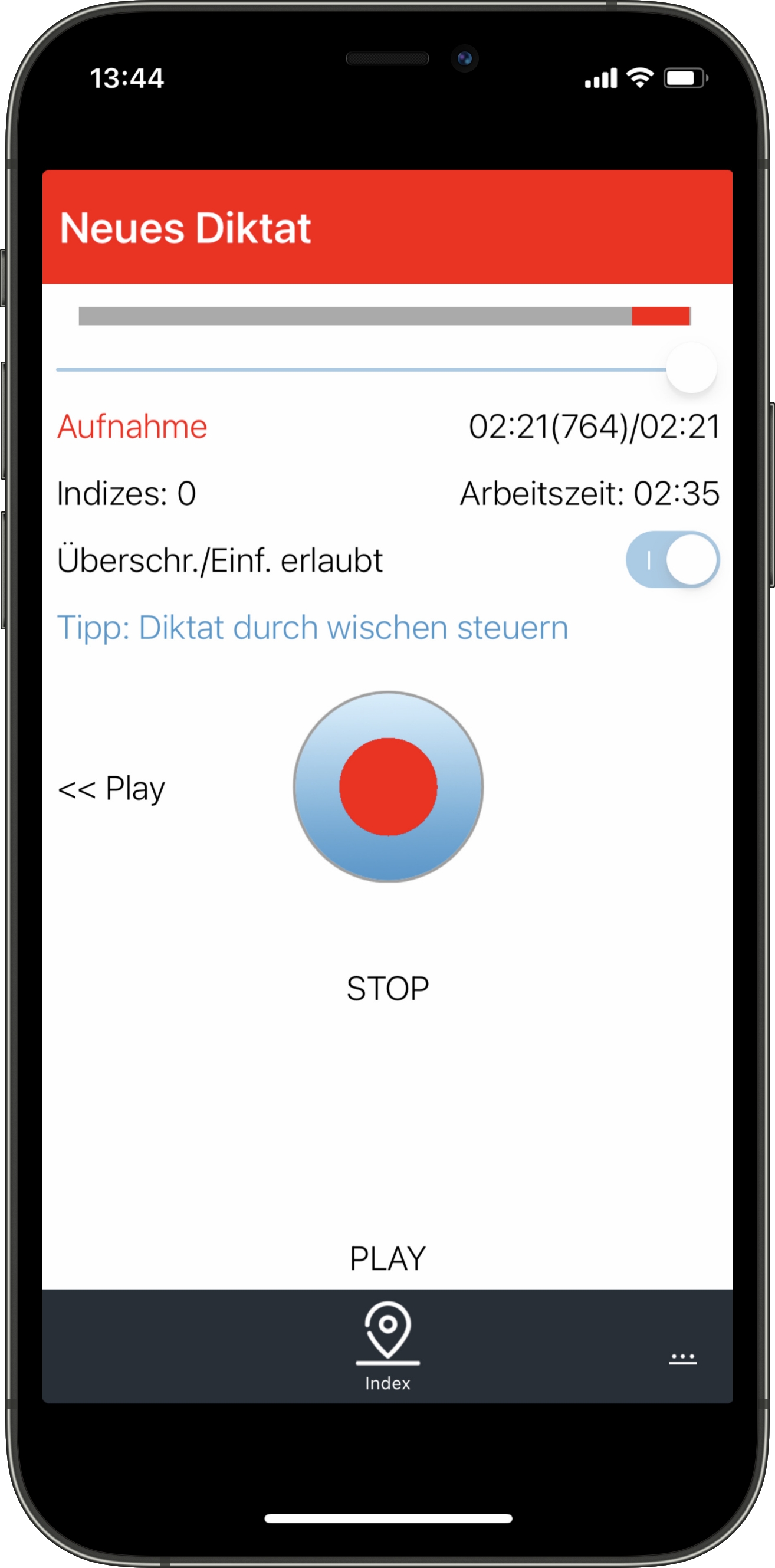Toggle the Überschr./Einf. erlaubt switch
Screen dimensions: 775x1568
pyautogui.click(x=672, y=559)
